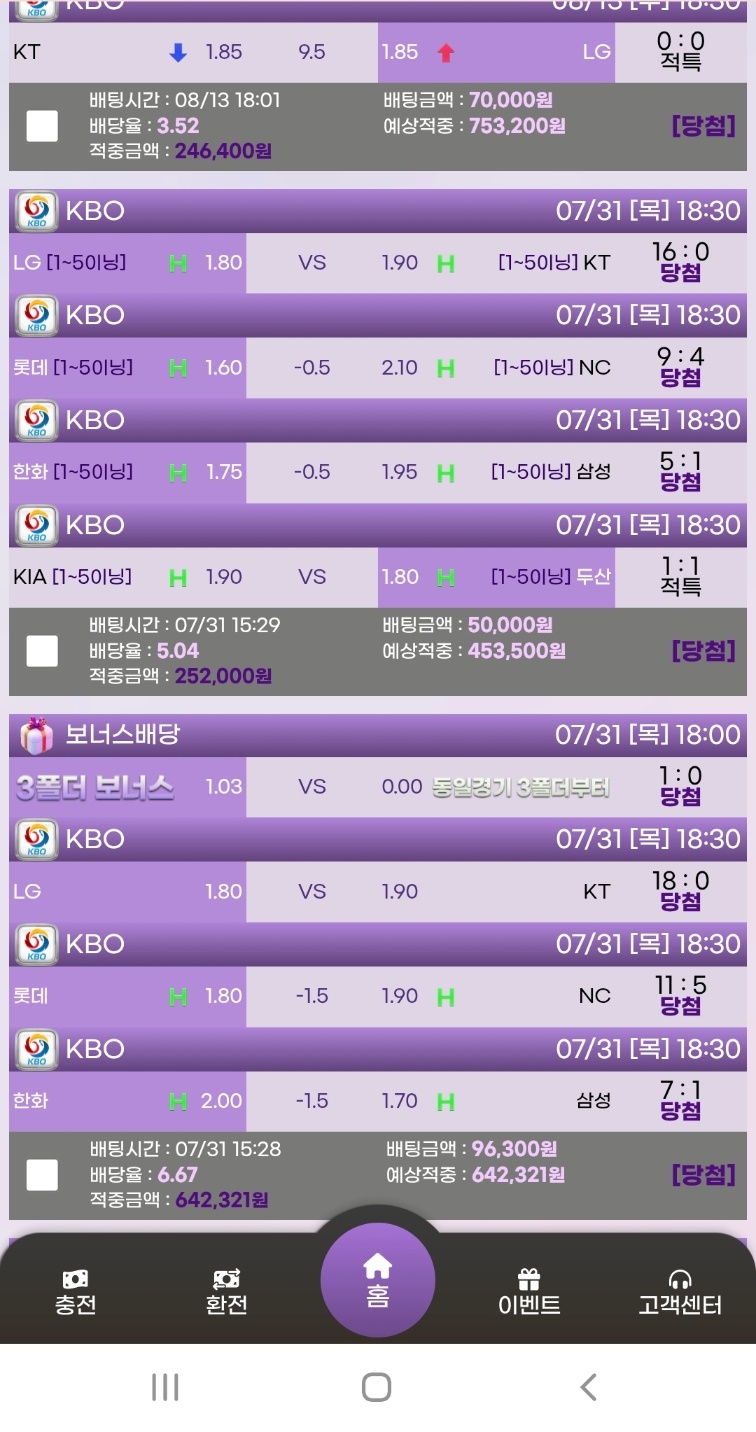Image resolution: width=756 pixels, height=1432 pixels.
Task: Select the checkbox for the 50,000원 bet
Action: pyautogui.click(x=42, y=651)
